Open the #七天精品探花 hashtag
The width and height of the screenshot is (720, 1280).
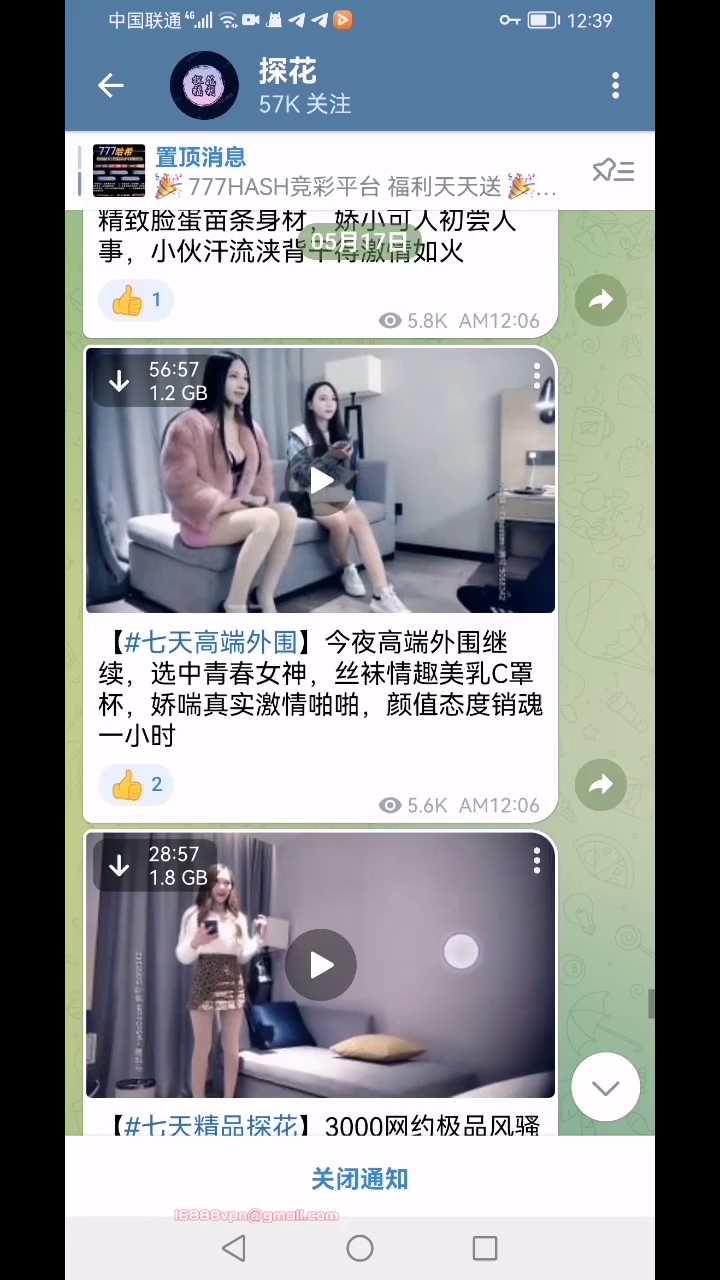tap(211, 1125)
